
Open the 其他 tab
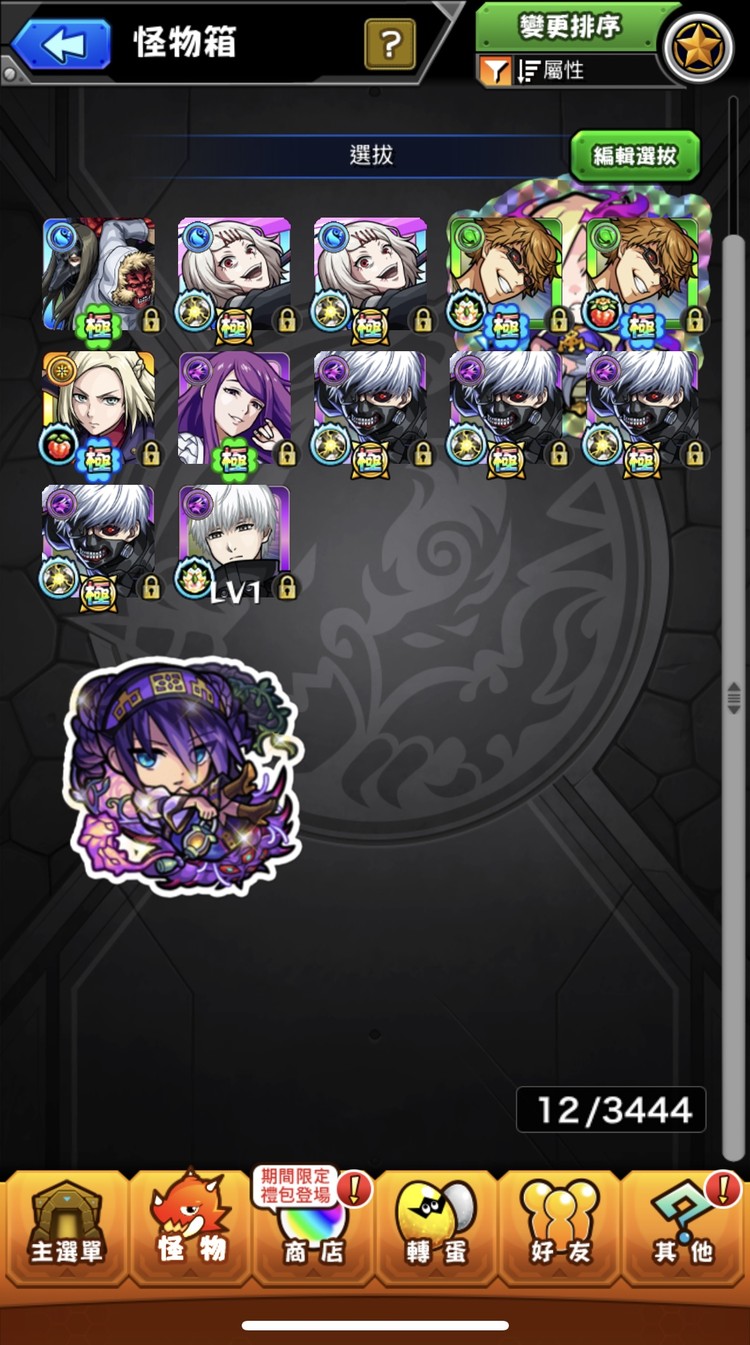pyautogui.click(x=684, y=1228)
